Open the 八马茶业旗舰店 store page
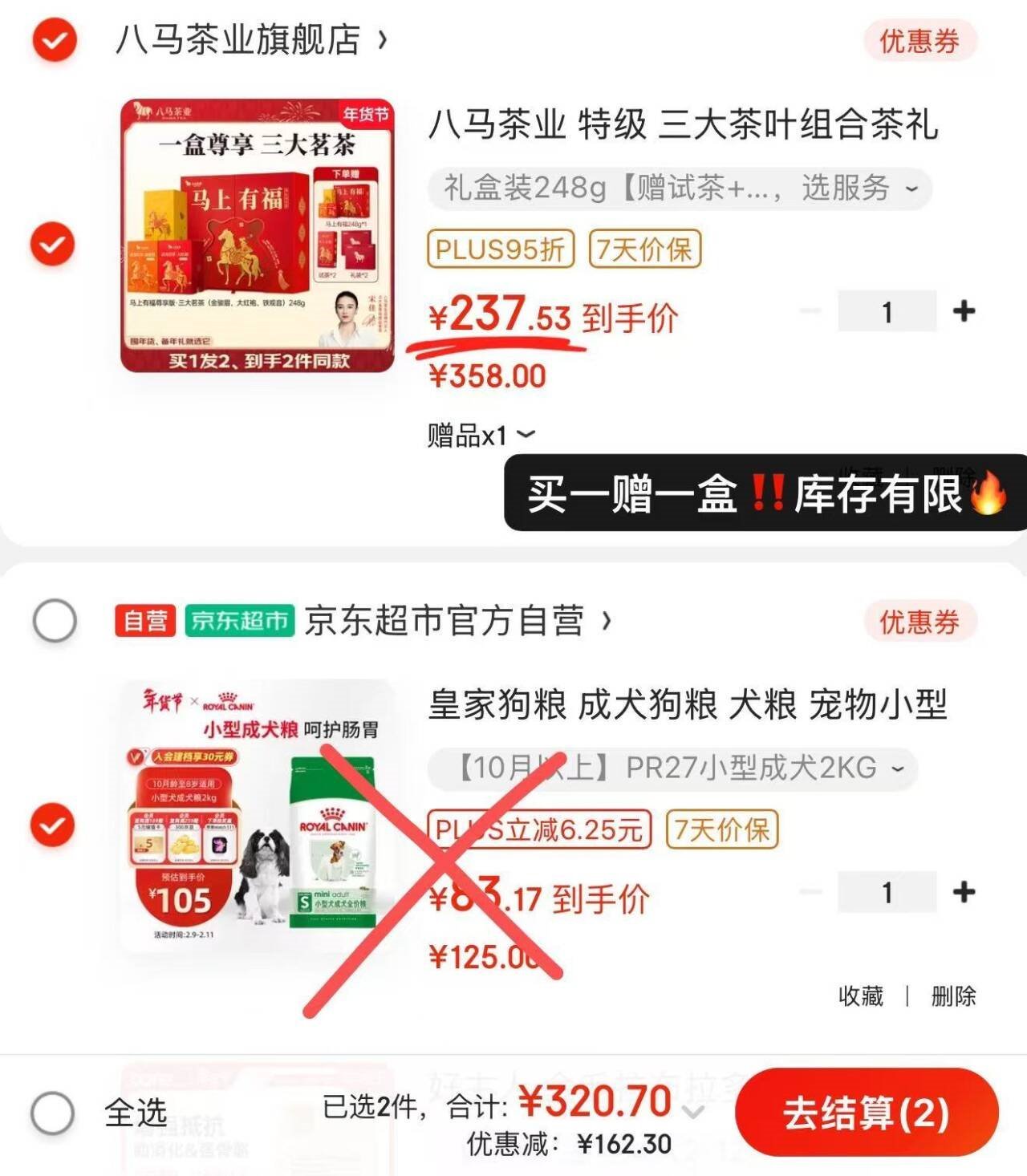Viewport: 1027px width, 1176px height. [x=251, y=40]
